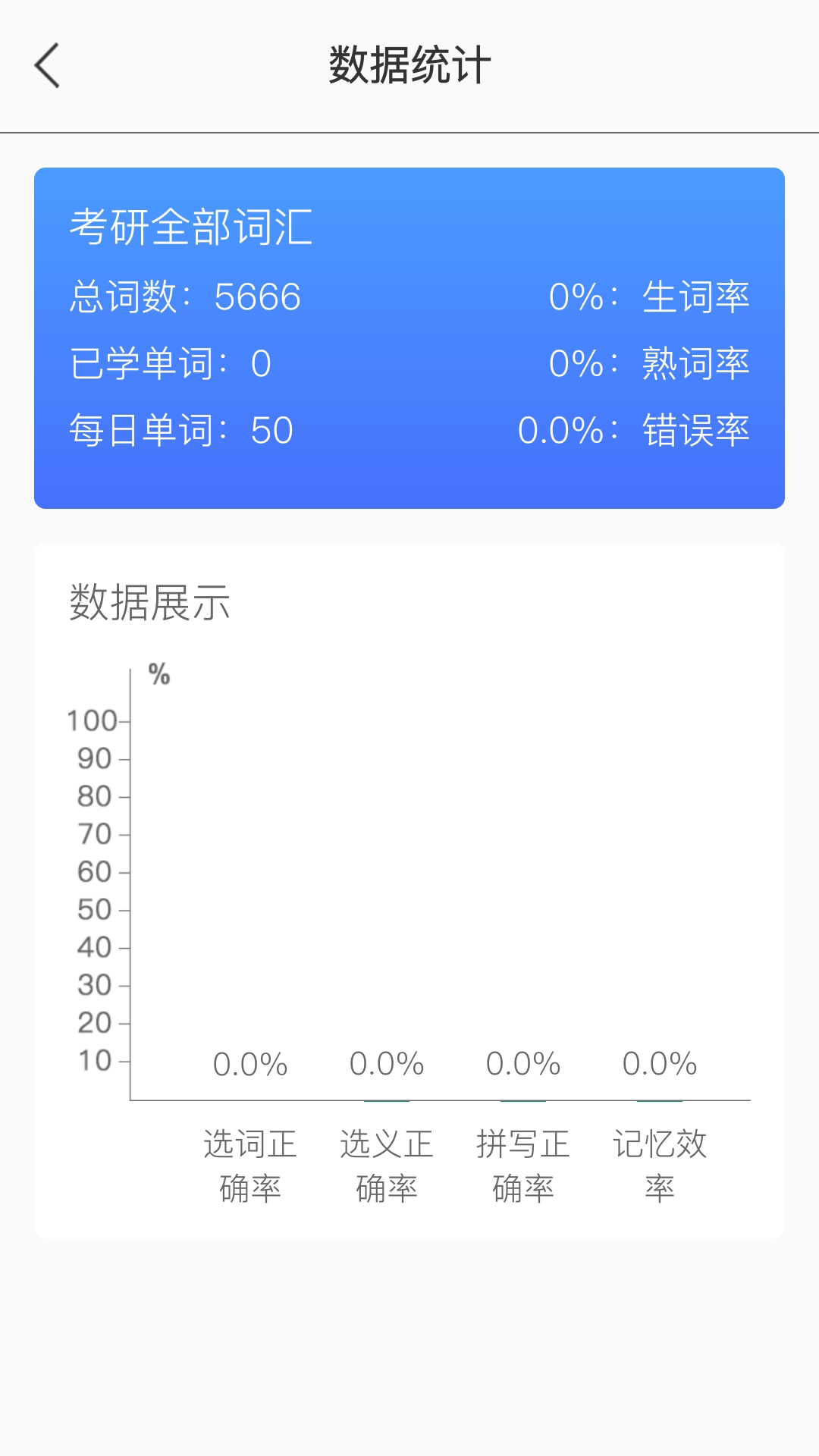The height and width of the screenshot is (1456, 819).
Task: Tap the percent symbol above the chart axis
Action: 157,675
